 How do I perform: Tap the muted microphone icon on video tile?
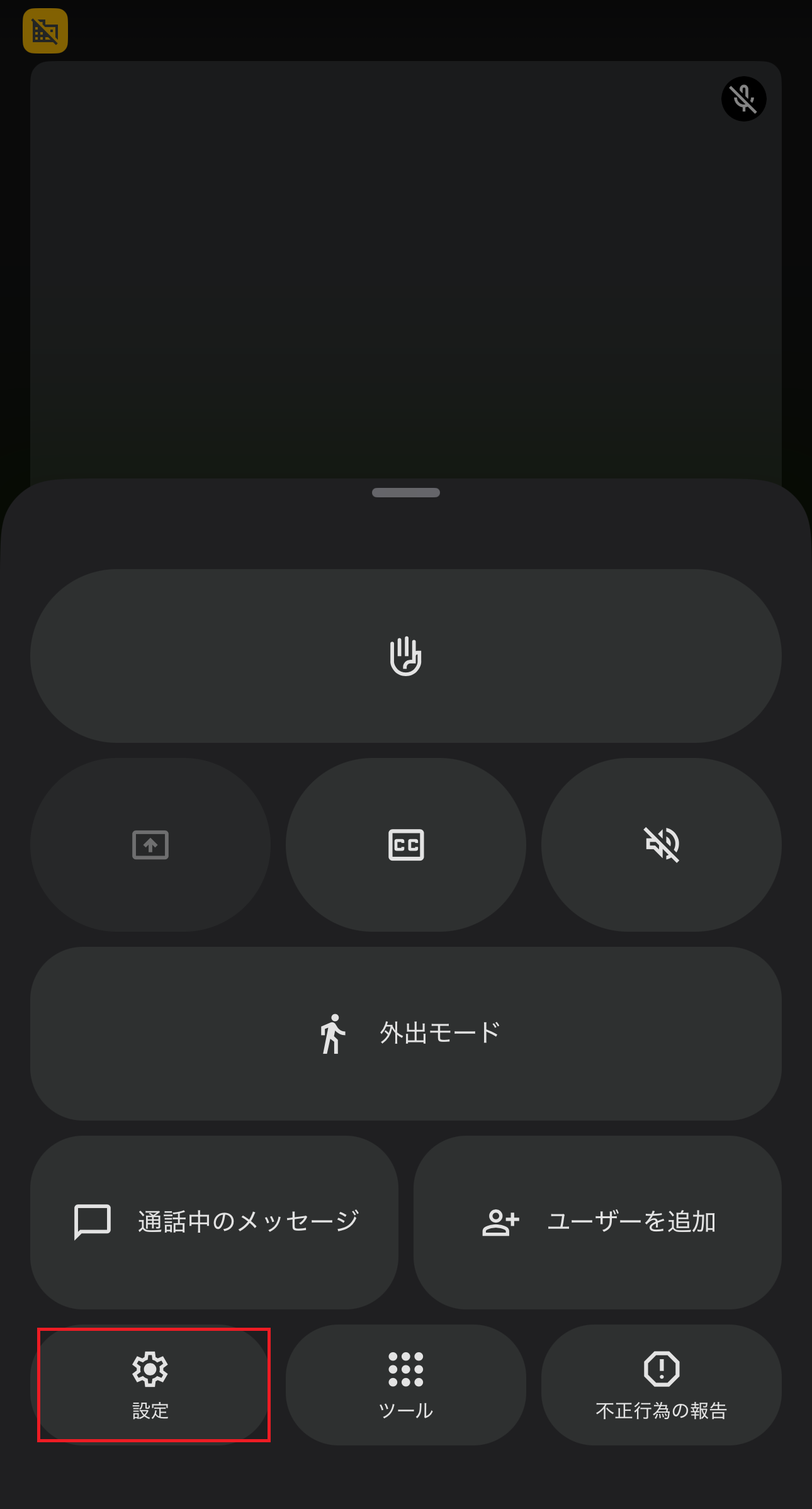[743, 99]
